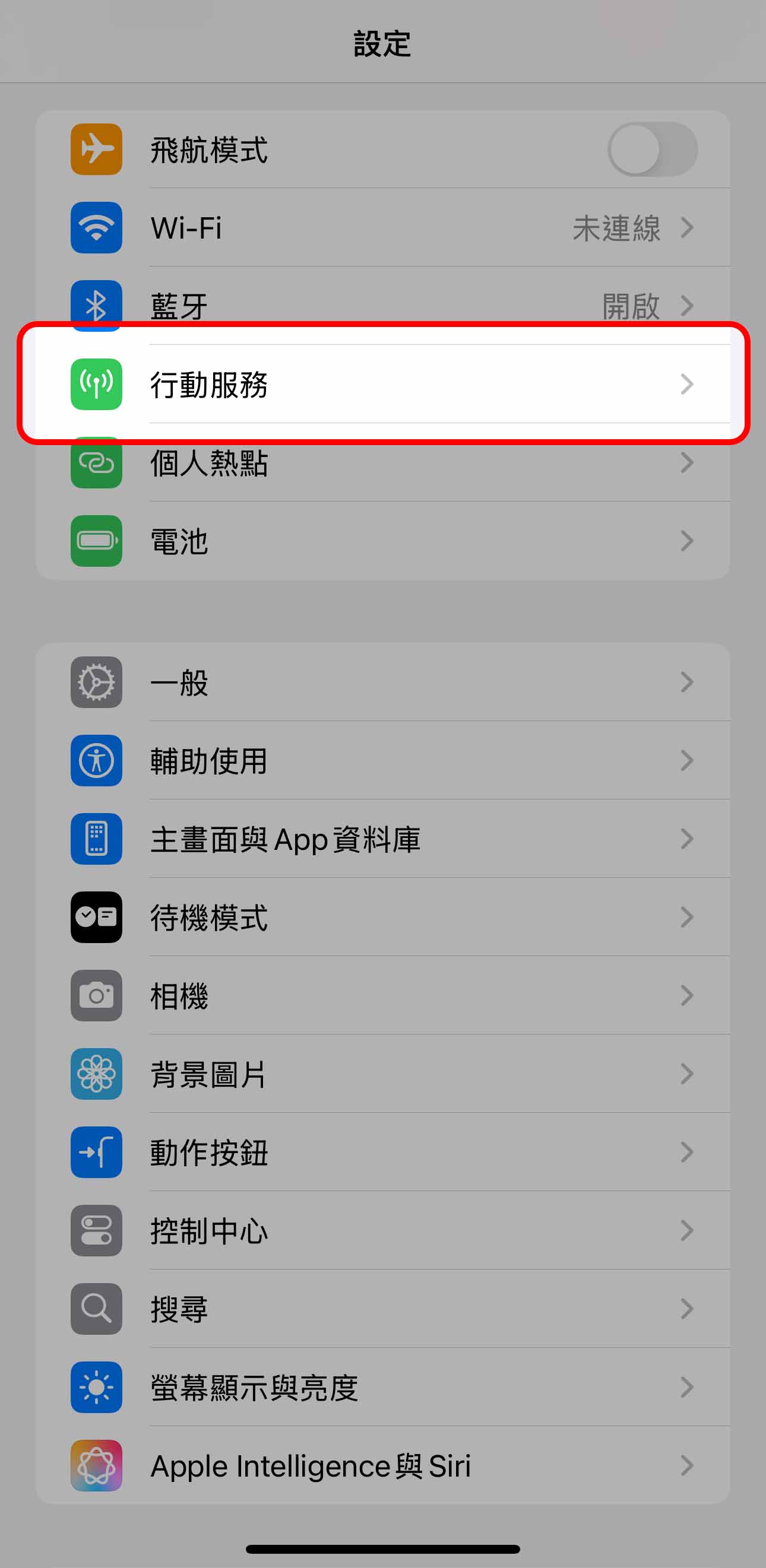This screenshot has width=766, height=1568.
Task: Open 電池 settings
Action: pos(382,541)
